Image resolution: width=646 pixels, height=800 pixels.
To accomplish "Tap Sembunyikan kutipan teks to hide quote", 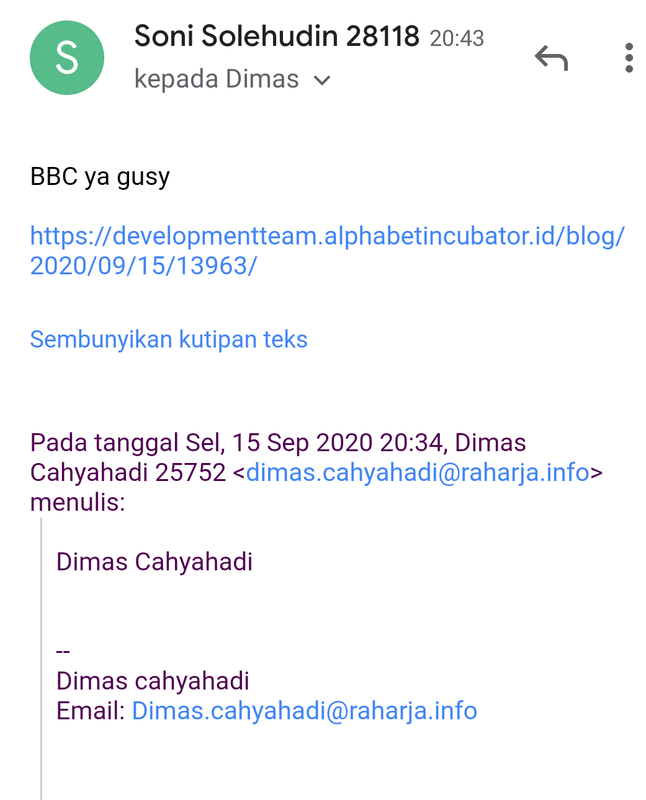I will (169, 339).
